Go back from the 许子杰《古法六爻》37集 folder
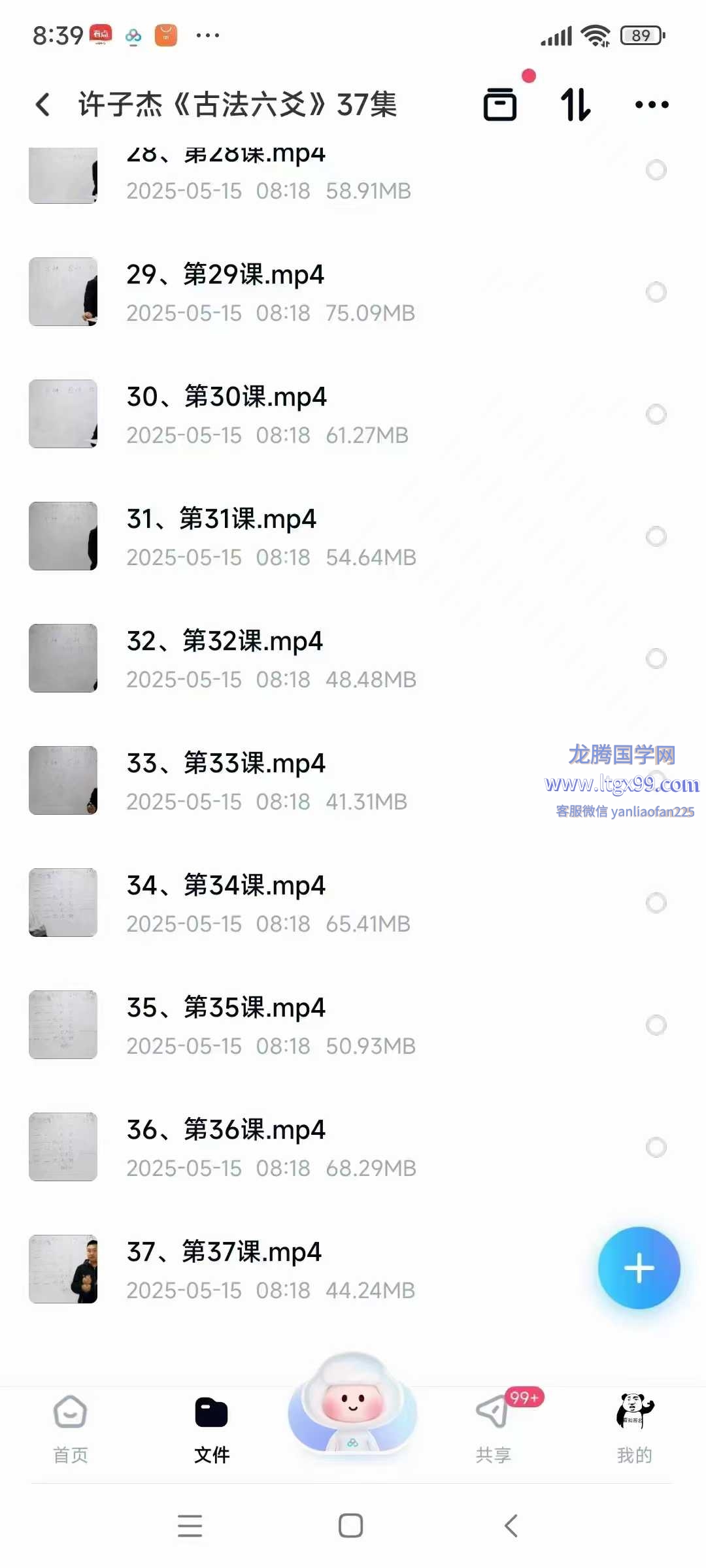Screen dimensions: 706x1568 pyautogui.click(x=43, y=105)
